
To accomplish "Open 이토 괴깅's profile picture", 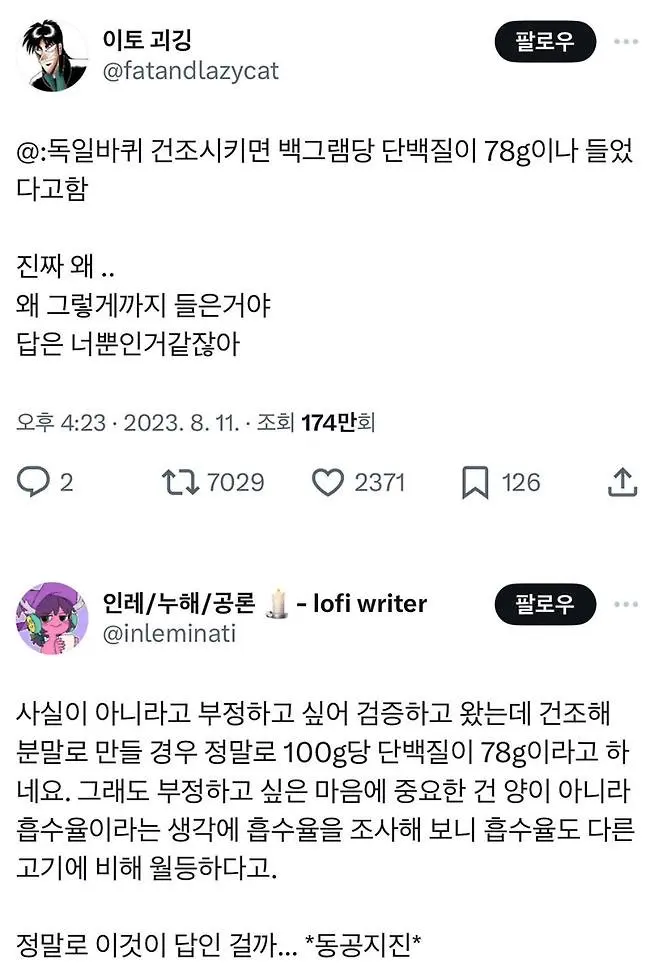I will coord(51,55).
